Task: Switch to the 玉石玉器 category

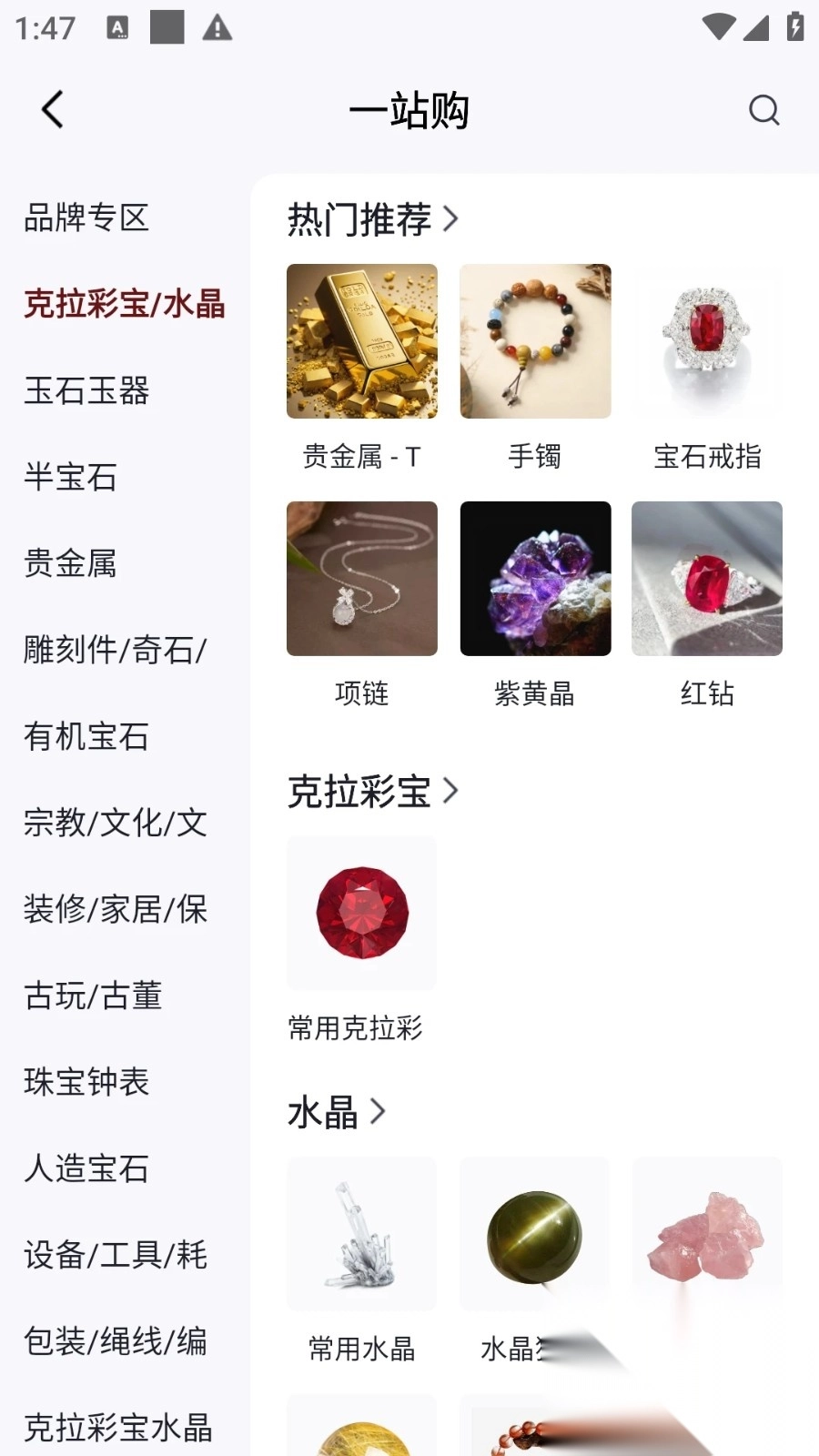Action: point(85,391)
